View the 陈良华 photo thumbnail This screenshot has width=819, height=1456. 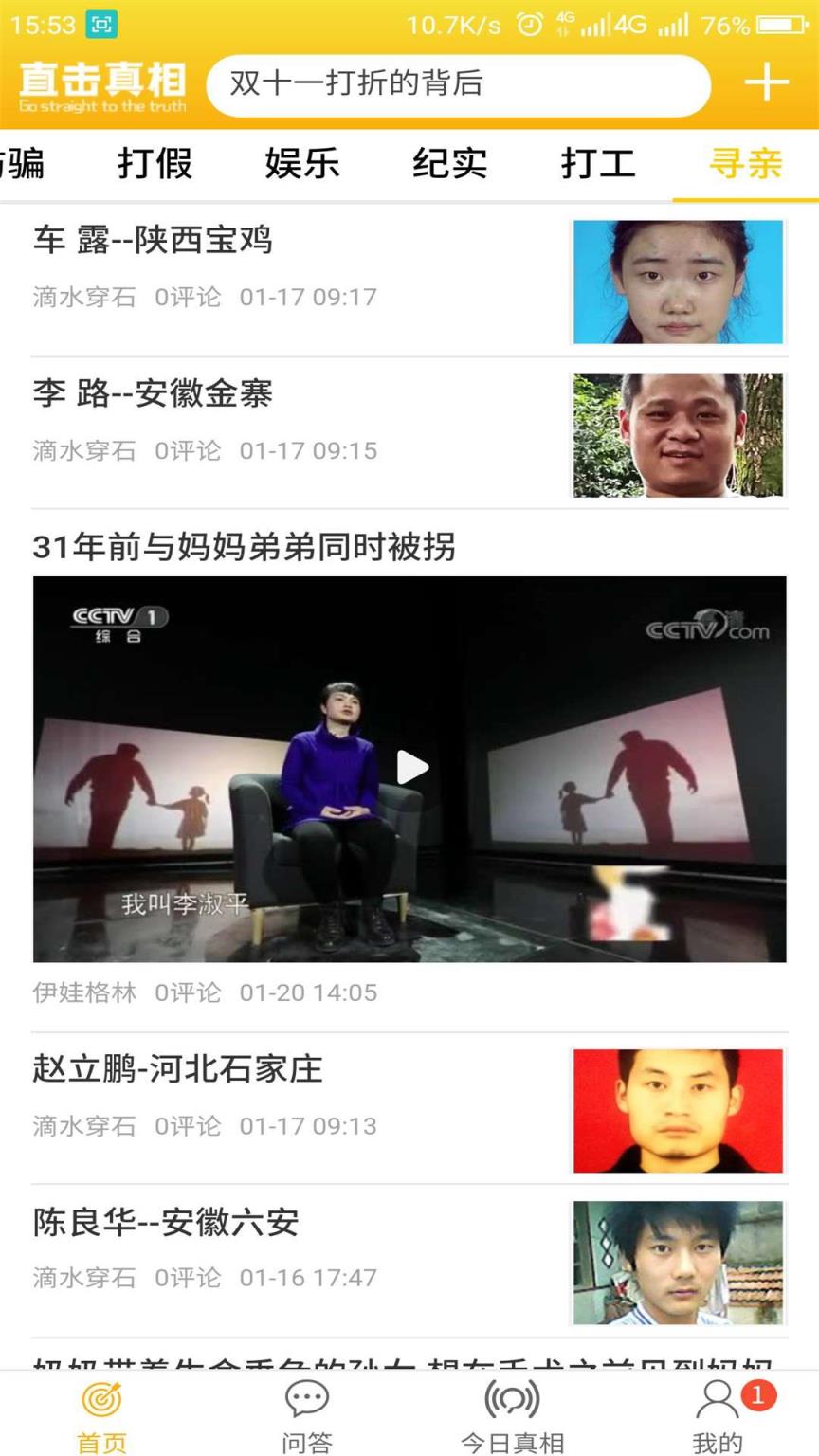pos(679,1260)
